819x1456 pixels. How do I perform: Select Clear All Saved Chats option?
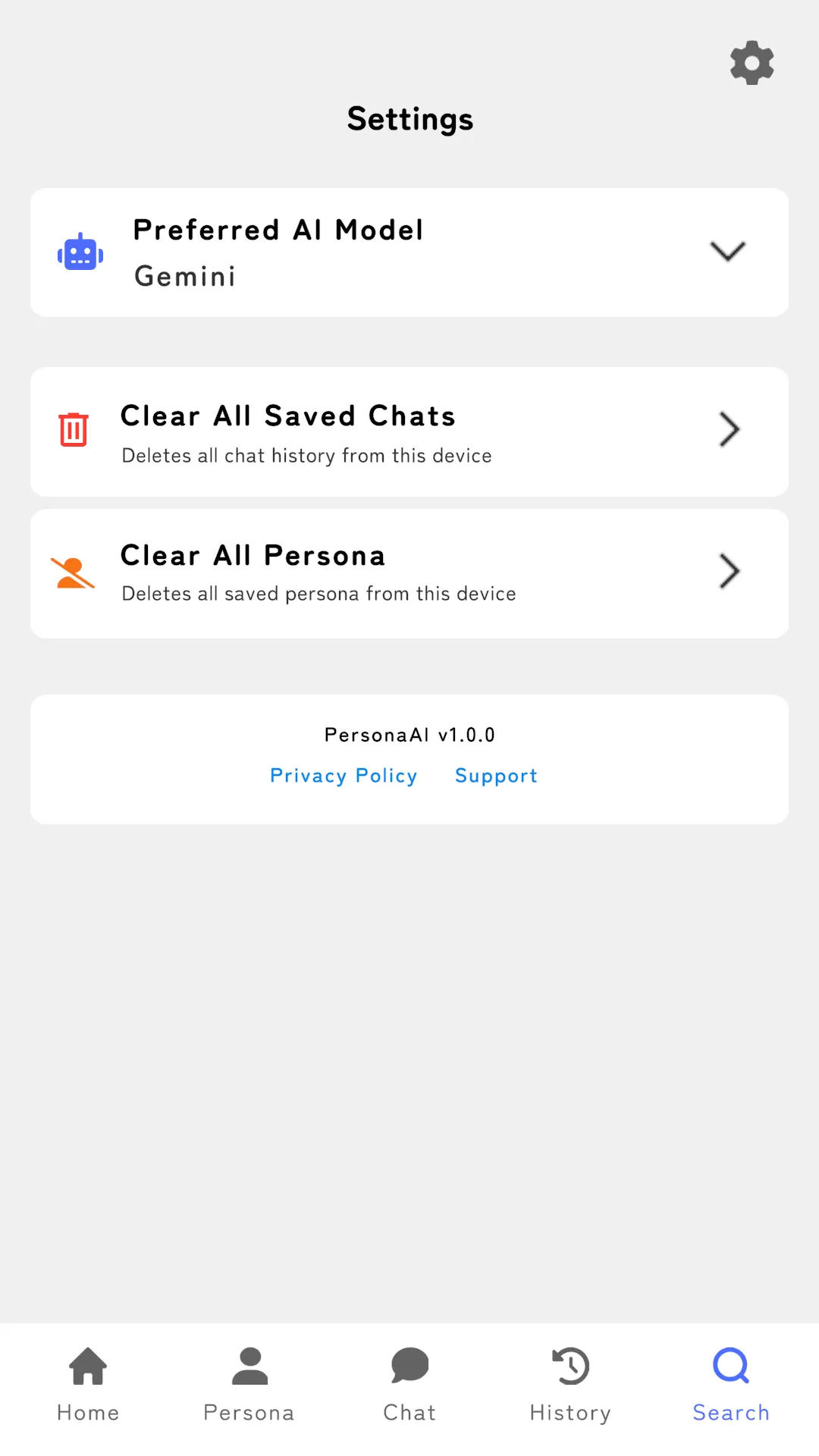click(x=287, y=416)
